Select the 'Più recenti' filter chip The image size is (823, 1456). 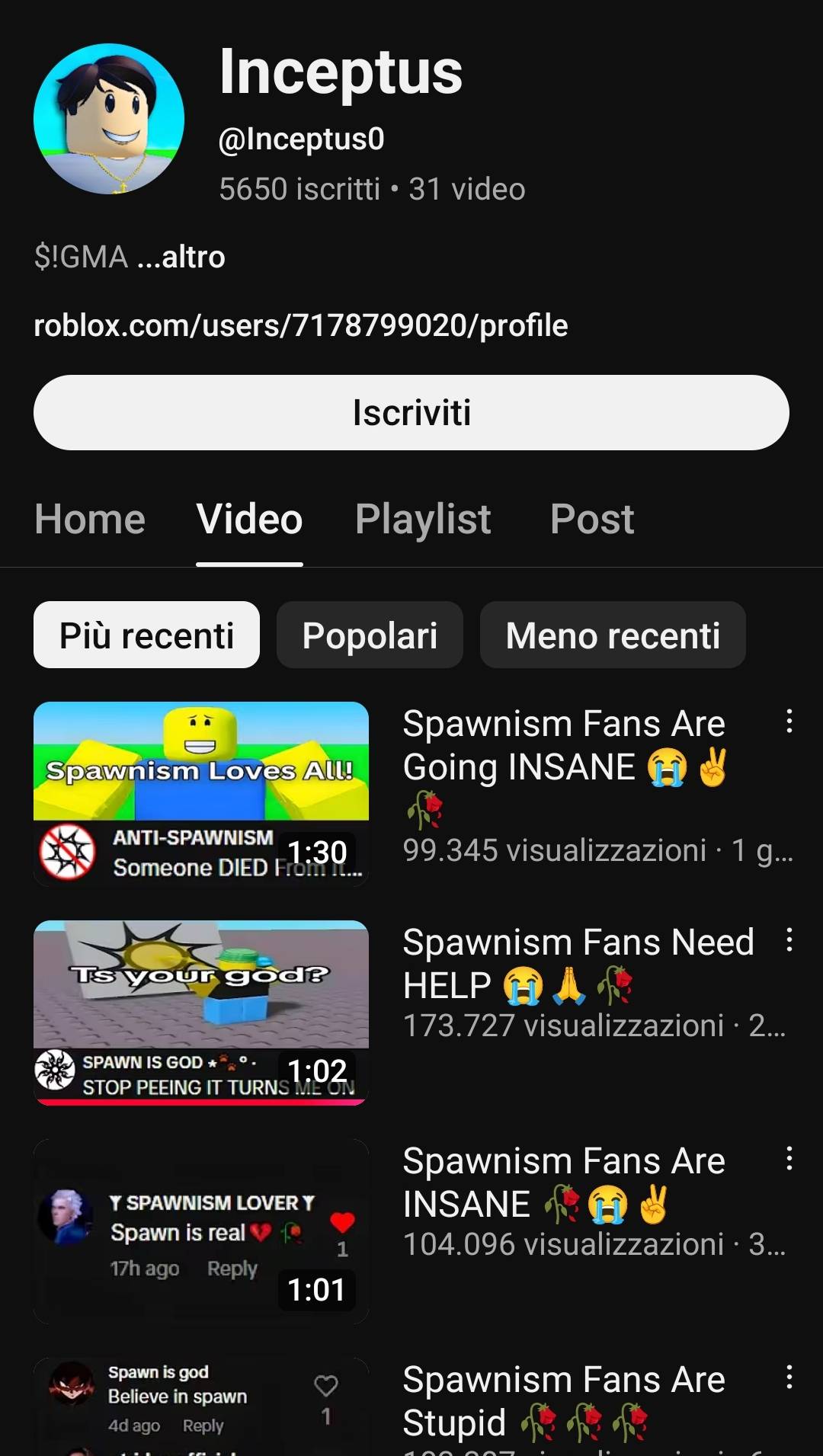(x=146, y=634)
